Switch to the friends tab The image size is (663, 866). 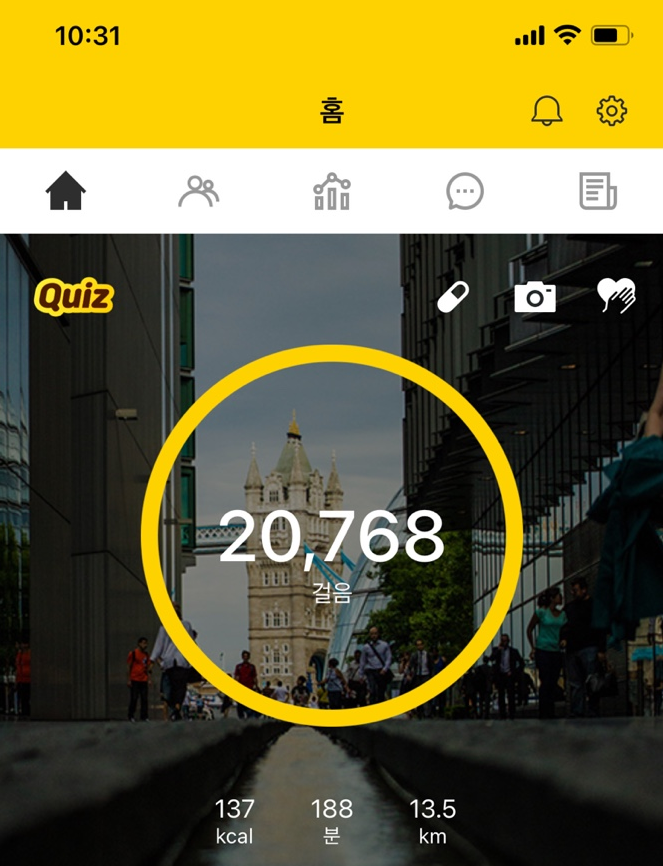click(198, 191)
